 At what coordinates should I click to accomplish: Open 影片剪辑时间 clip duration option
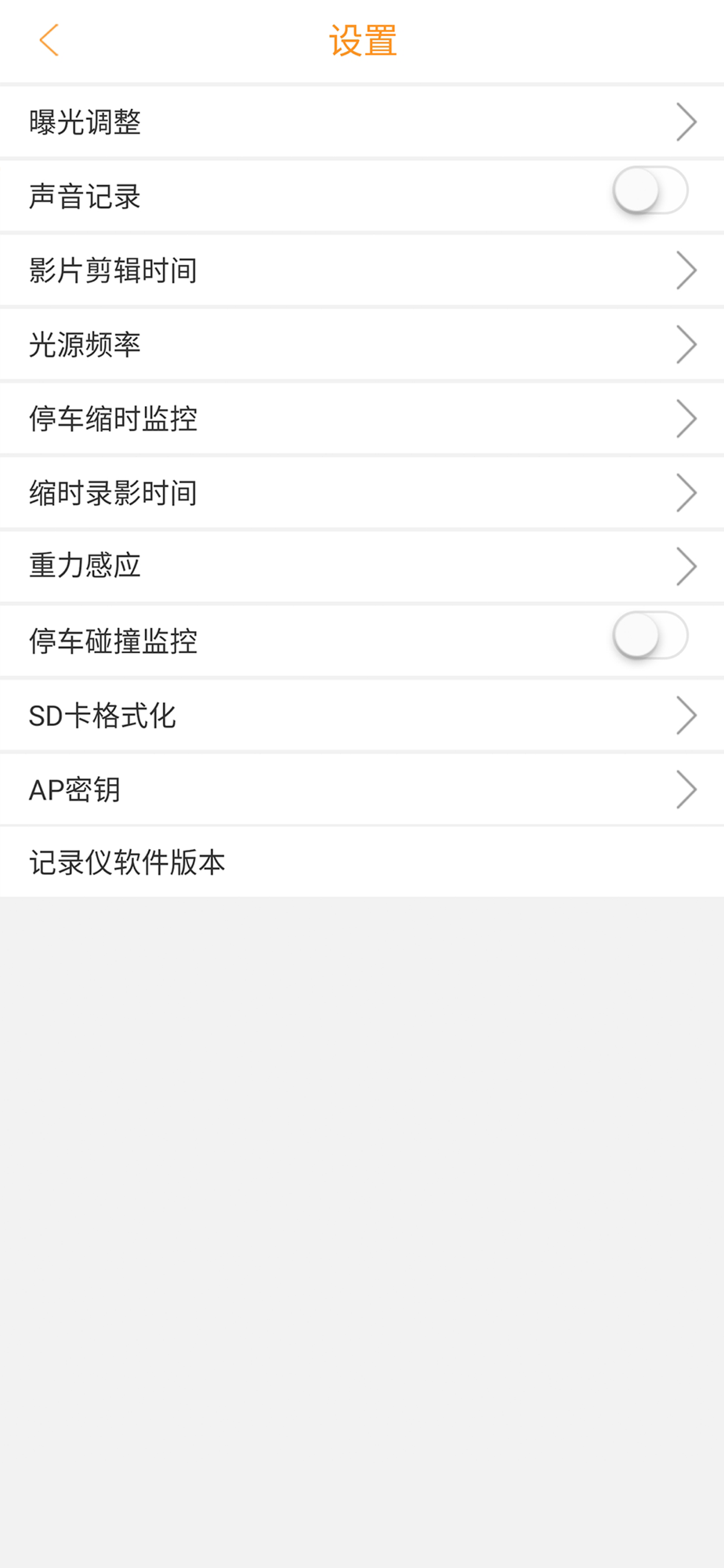point(362,270)
